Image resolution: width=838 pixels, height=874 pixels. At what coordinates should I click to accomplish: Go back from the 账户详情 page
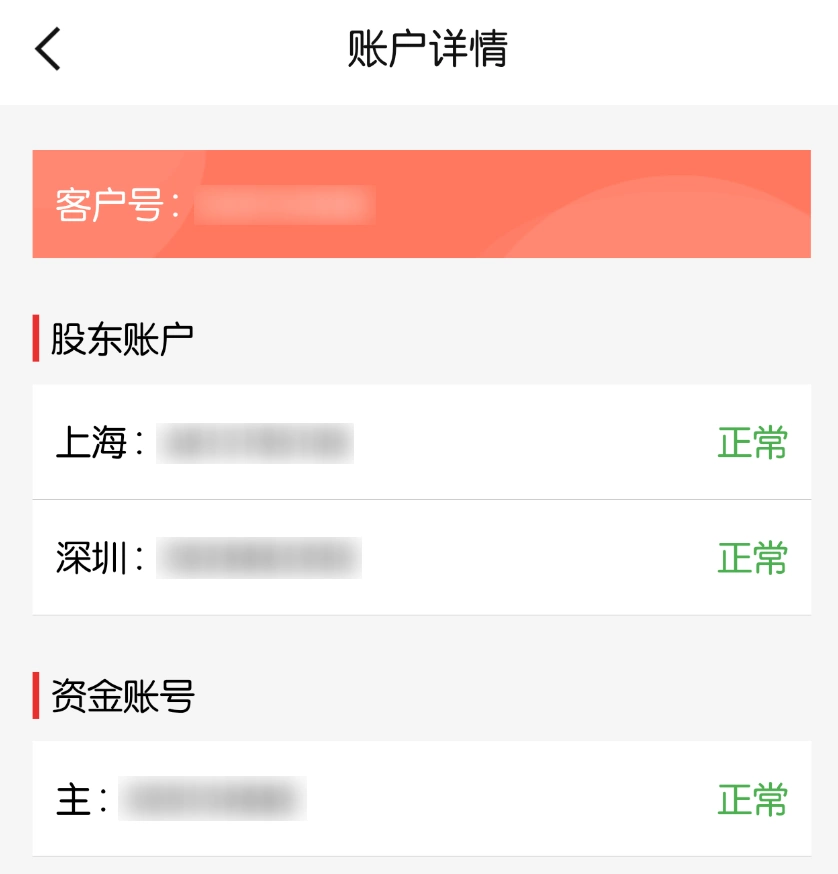[x=48, y=49]
